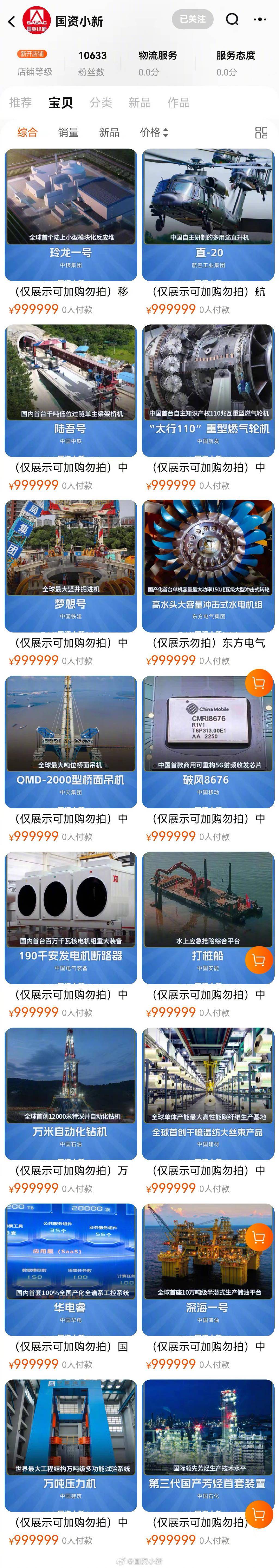The height and width of the screenshot is (1568, 279).
Task: Switch to the 新品 top tab
Action: [139, 103]
